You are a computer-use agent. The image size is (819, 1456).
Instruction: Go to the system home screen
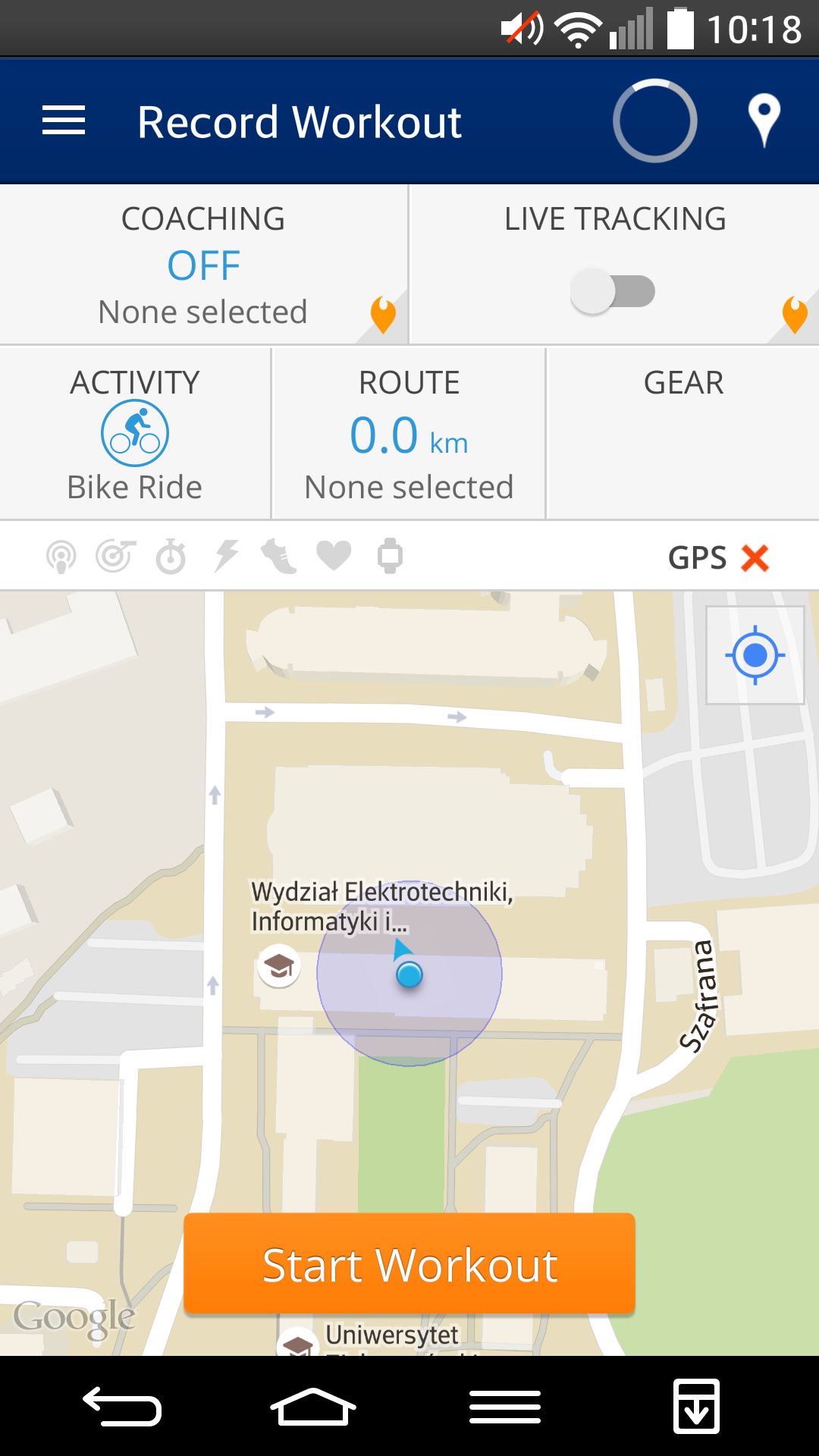tap(313, 1407)
